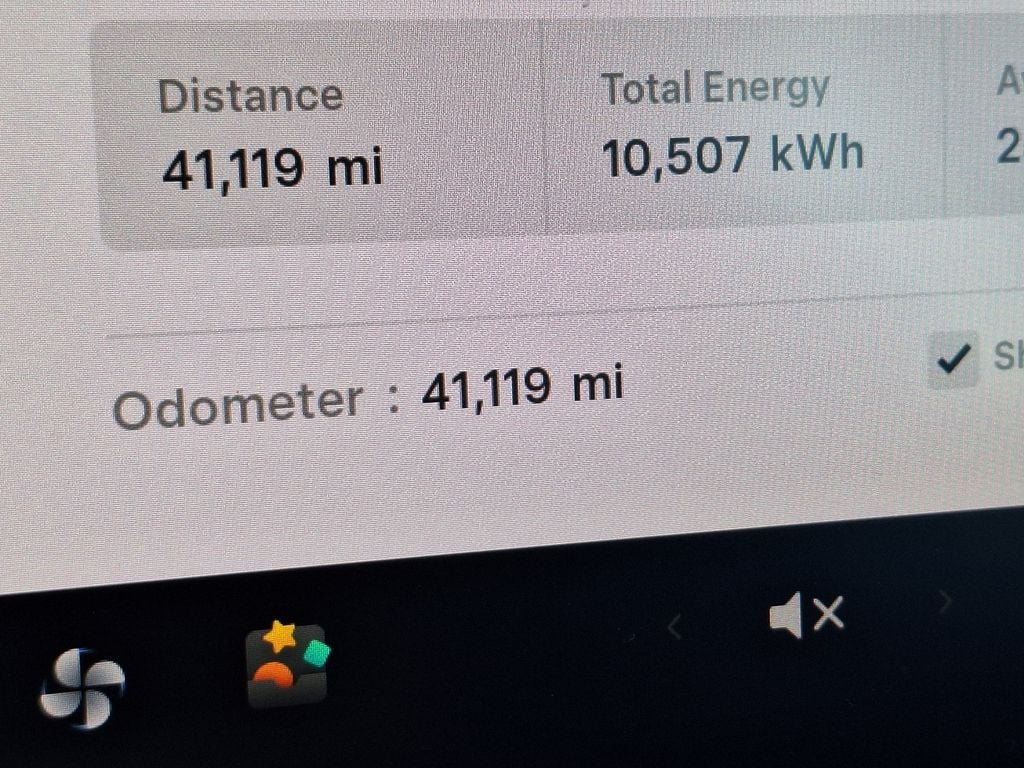Open the climate fan control

82,687
